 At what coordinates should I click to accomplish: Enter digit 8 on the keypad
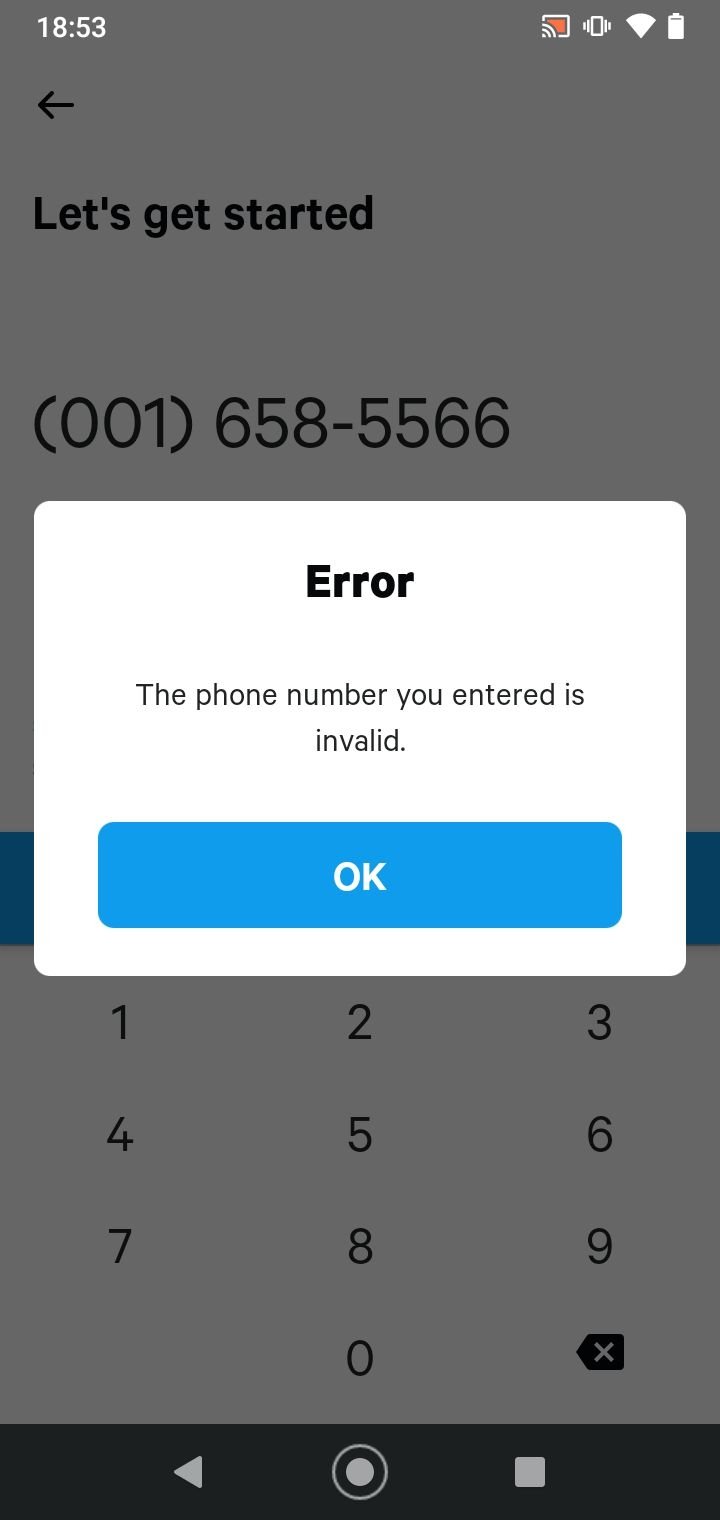point(360,1246)
